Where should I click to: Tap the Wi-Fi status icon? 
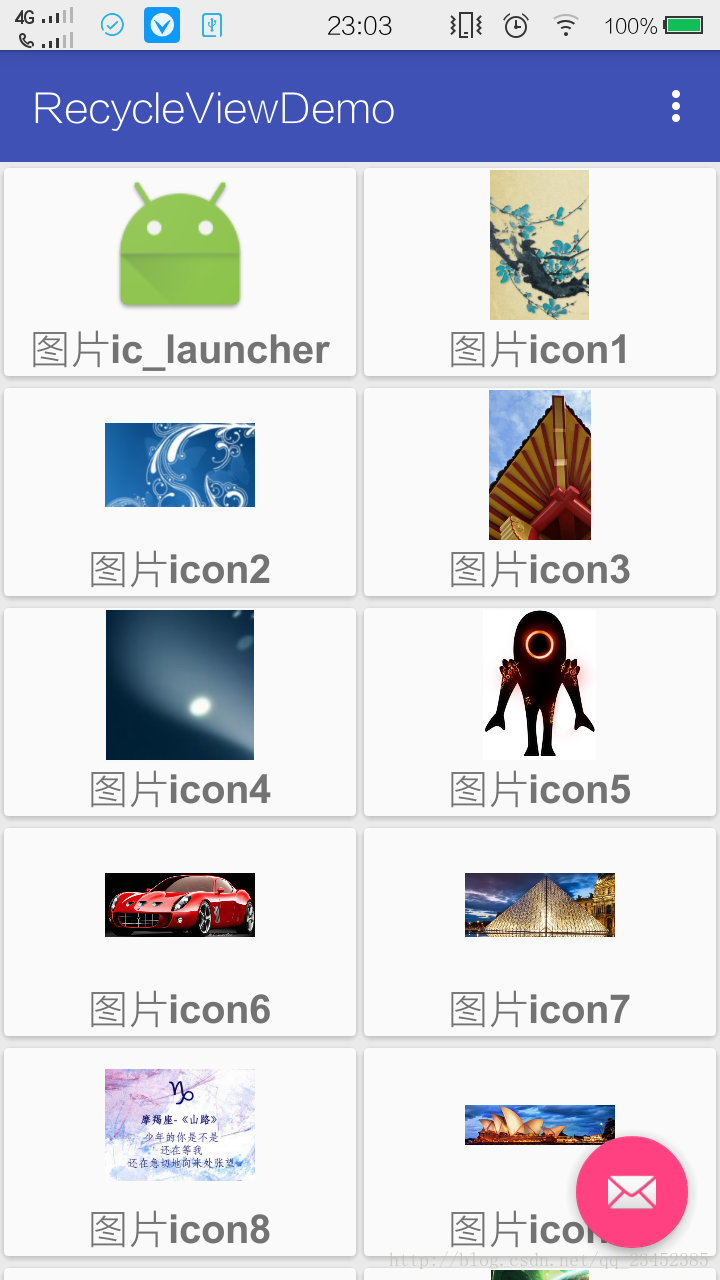click(565, 27)
